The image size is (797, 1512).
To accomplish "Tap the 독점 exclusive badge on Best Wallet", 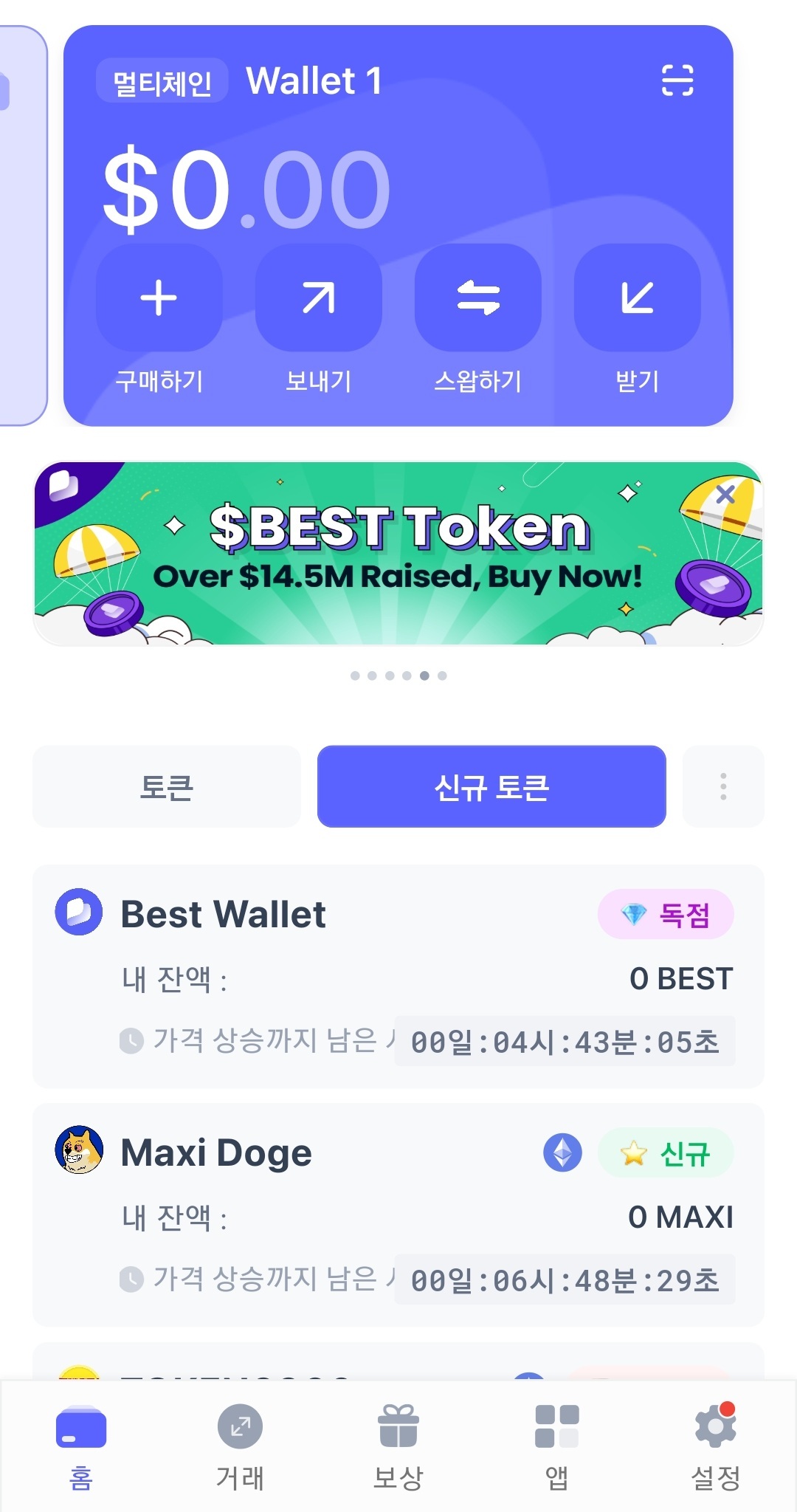I will pos(666,914).
